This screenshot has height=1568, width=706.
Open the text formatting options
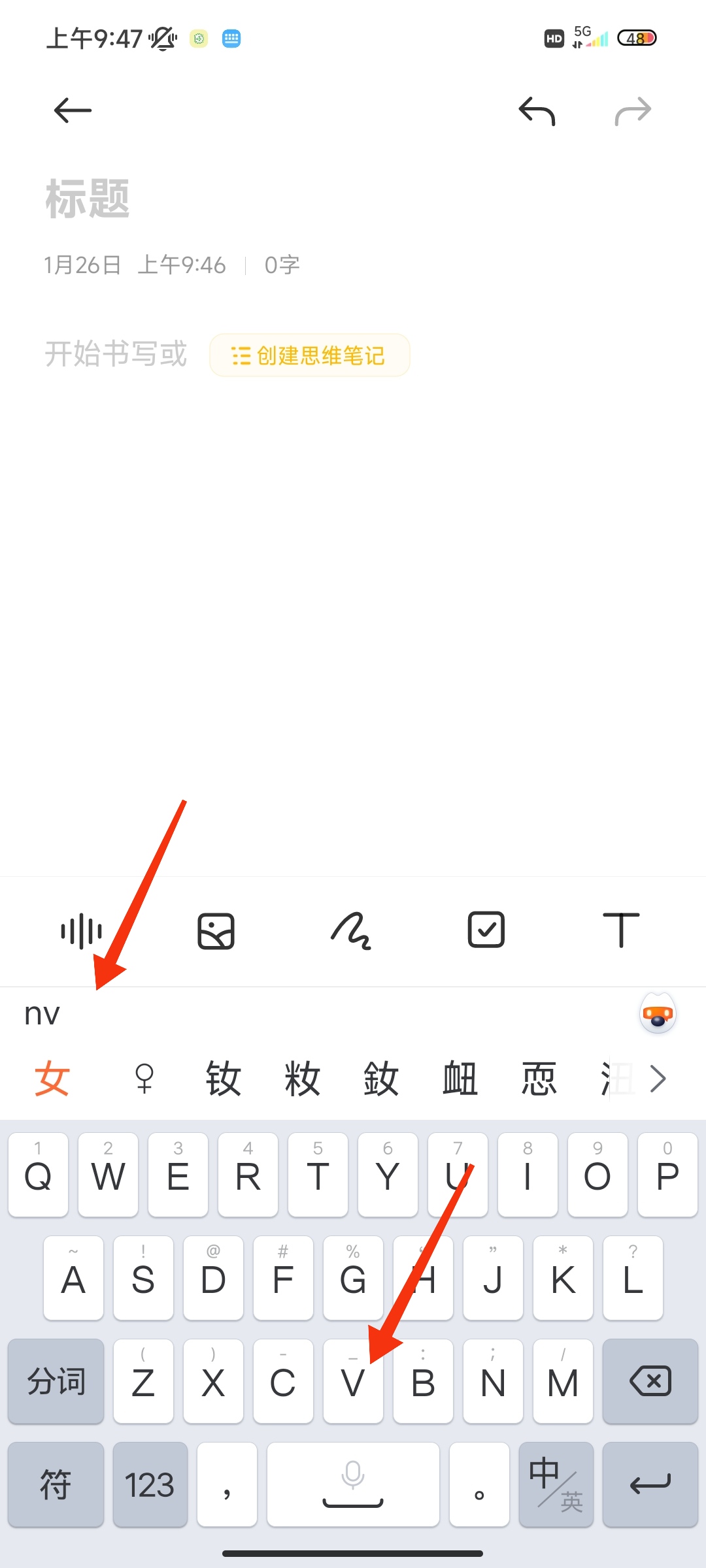click(621, 930)
